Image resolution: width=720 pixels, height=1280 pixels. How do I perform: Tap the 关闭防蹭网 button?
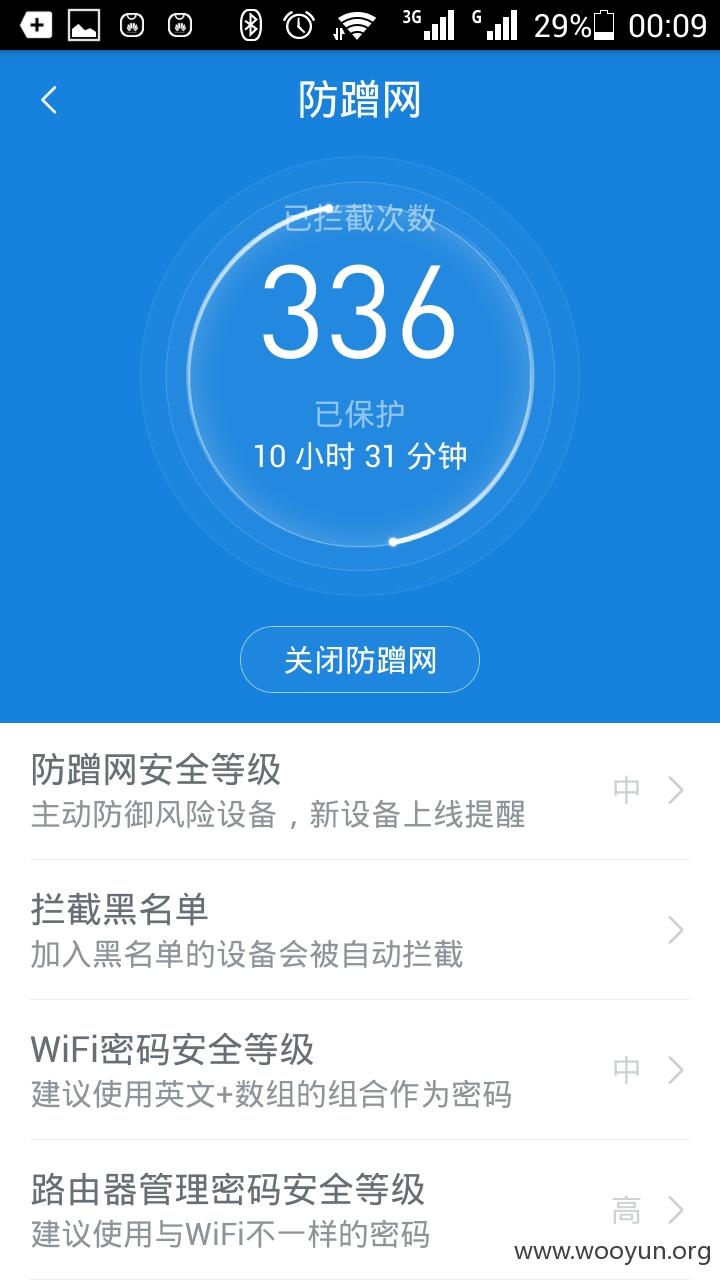(360, 660)
